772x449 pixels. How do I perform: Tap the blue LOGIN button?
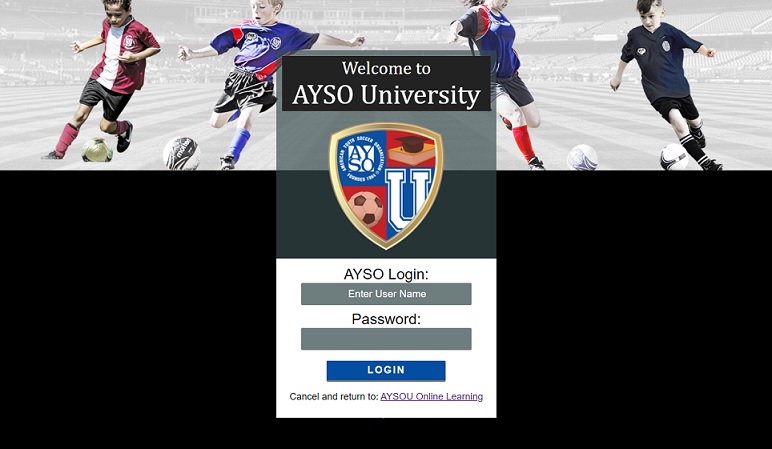pos(386,370)
